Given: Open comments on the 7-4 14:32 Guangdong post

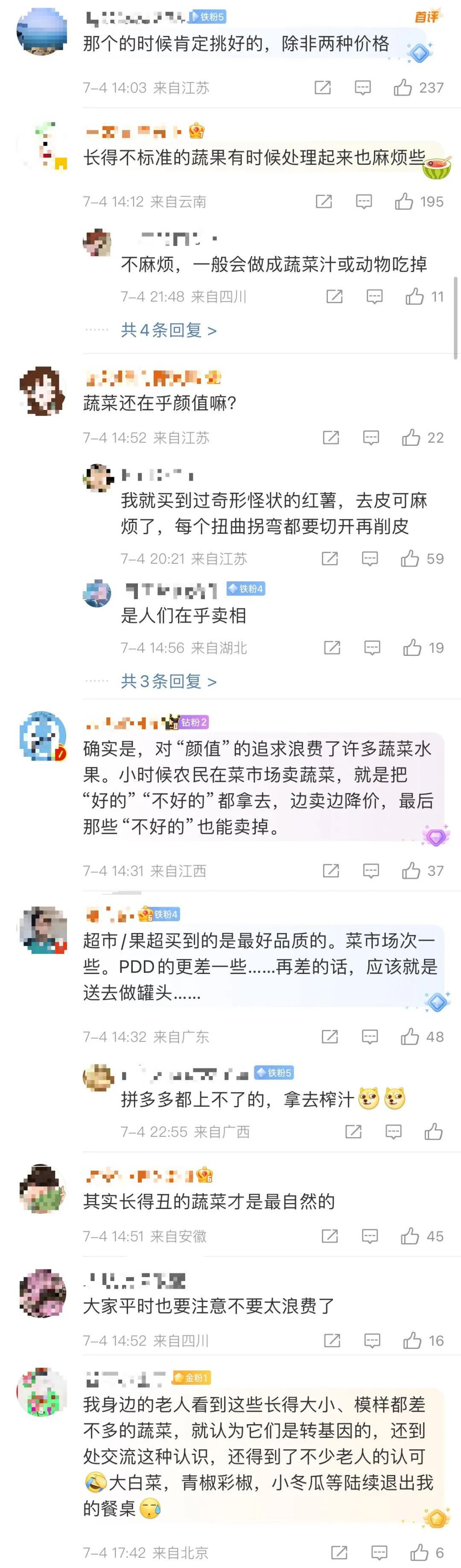Looking at the screenshot, I should (370, 1037).
